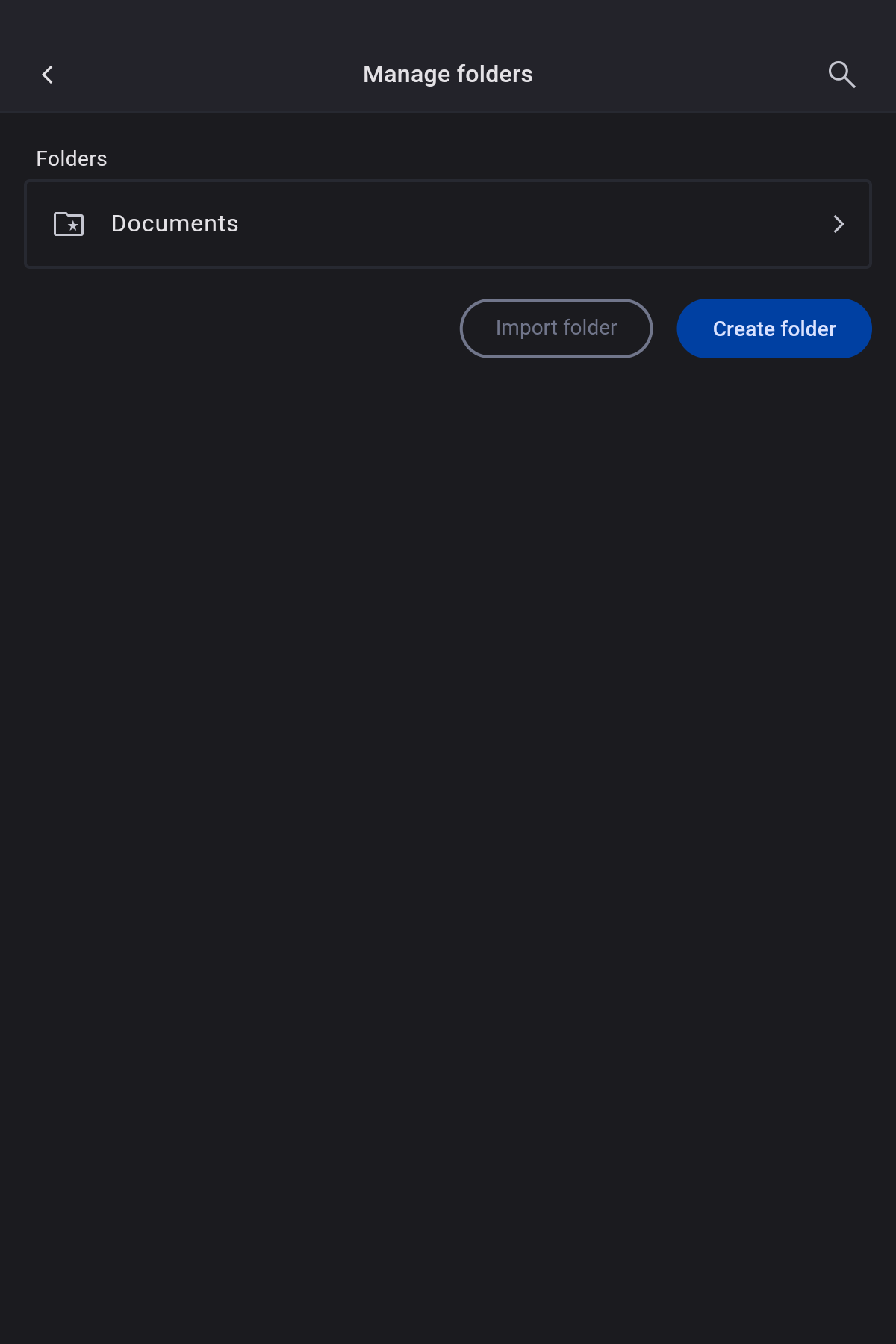Open the Documents folder
The image size is (896, 1344).
click(x=448, y=224)
